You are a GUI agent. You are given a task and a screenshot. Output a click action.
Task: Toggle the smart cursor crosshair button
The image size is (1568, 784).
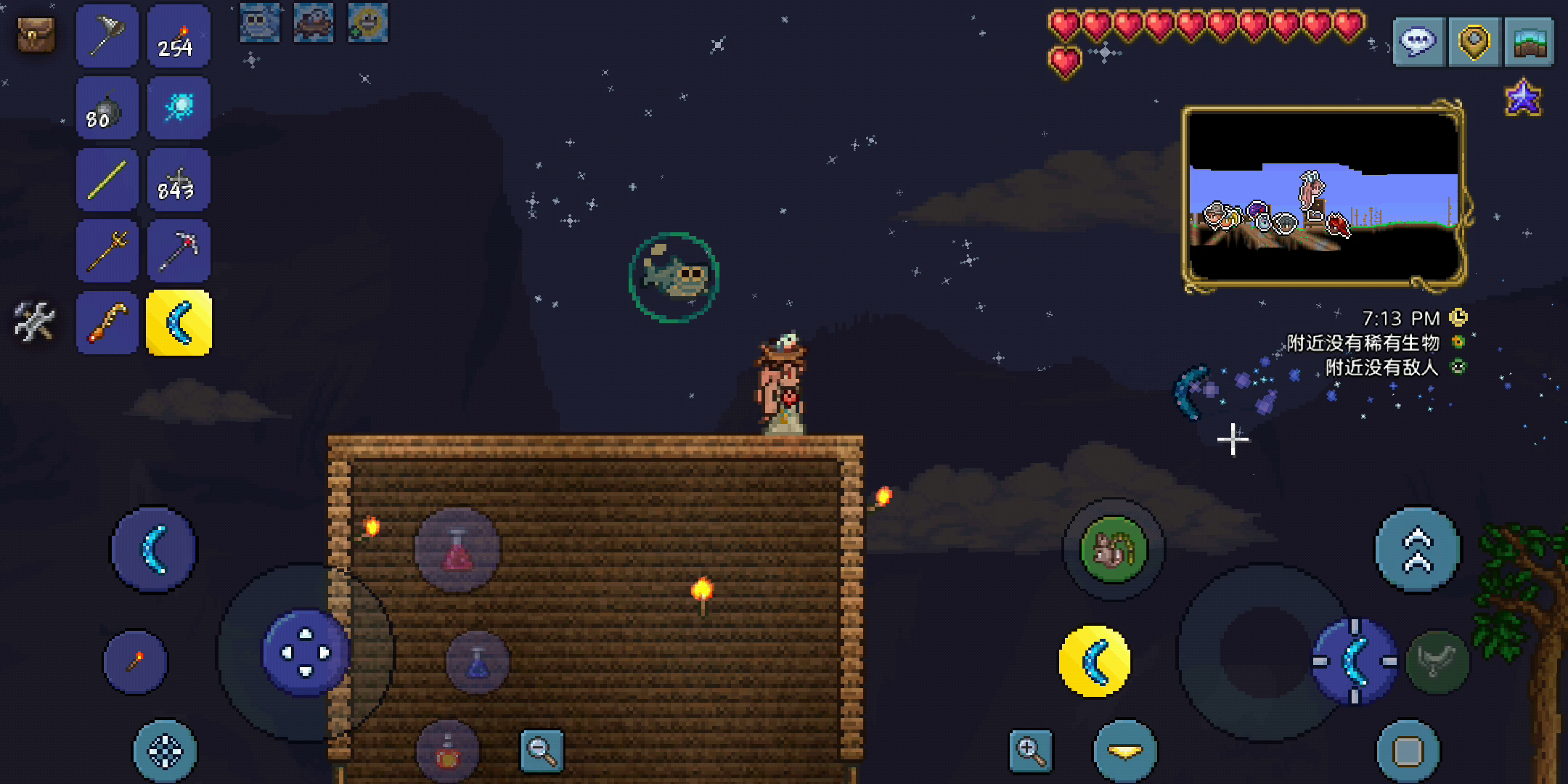coord(165,751)
